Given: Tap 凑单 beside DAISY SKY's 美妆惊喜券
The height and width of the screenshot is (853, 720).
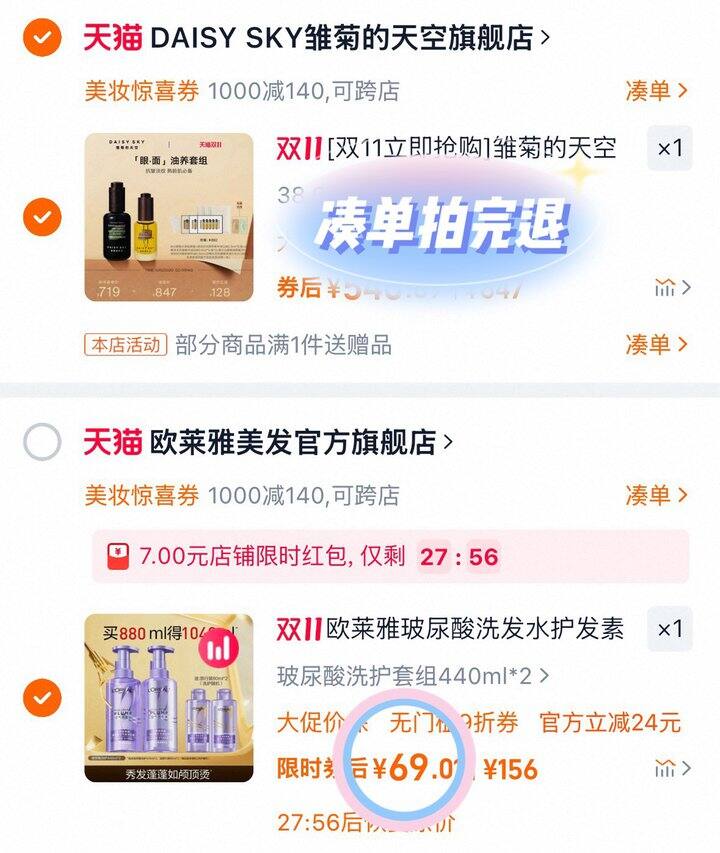Looking at the screenshot, I should (x=656, y=91).
